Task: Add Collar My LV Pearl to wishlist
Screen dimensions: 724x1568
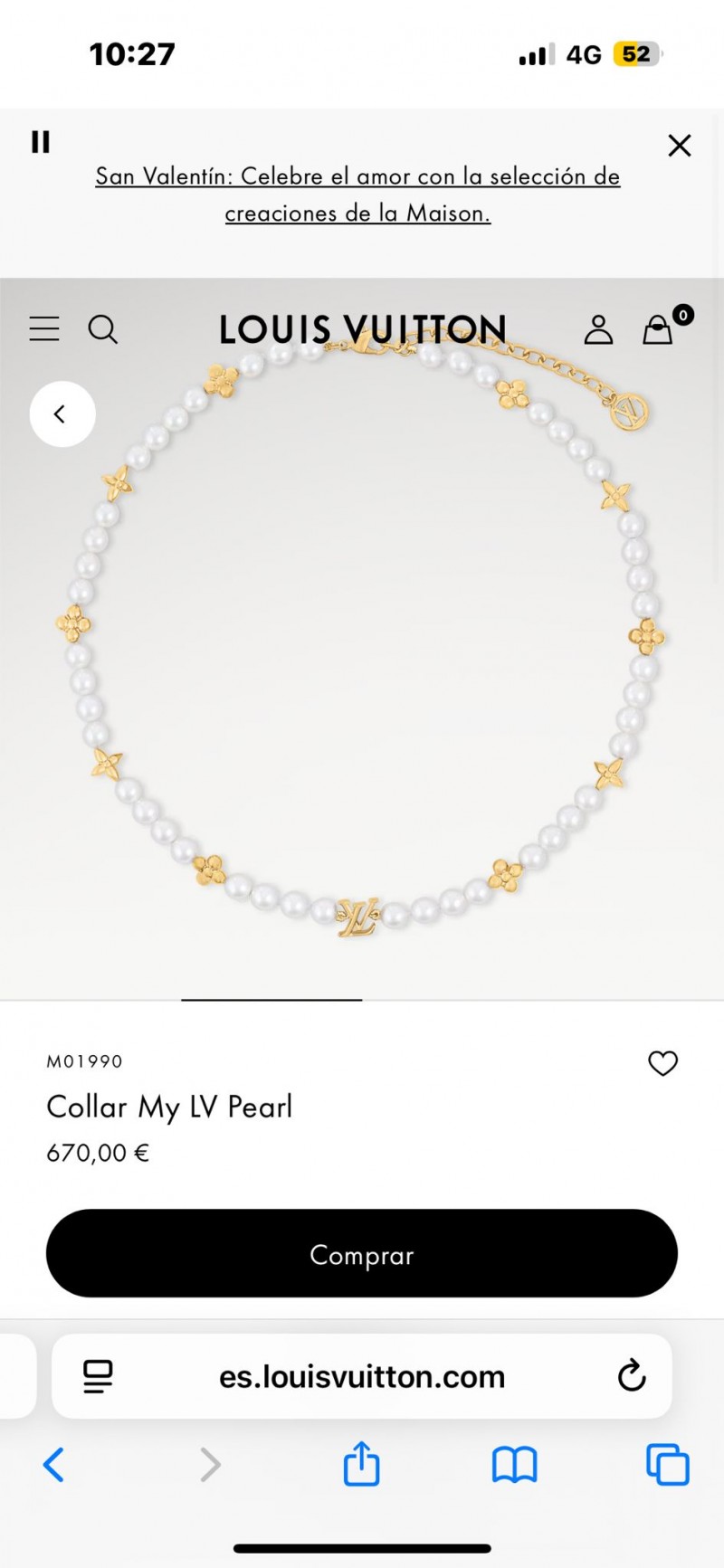Action: 662,1063
